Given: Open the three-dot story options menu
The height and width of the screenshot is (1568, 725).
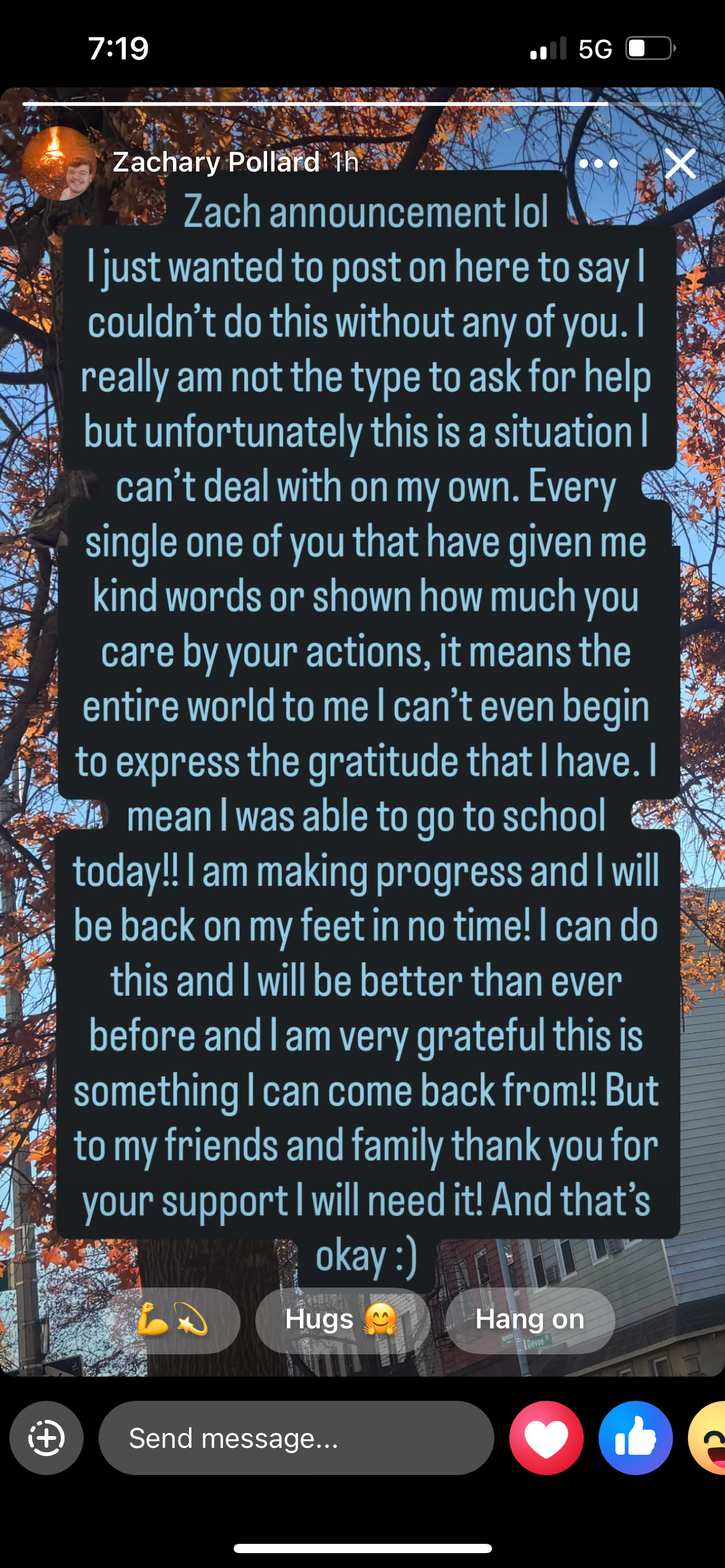Looking at the screenshot, I should coord(598,164).
